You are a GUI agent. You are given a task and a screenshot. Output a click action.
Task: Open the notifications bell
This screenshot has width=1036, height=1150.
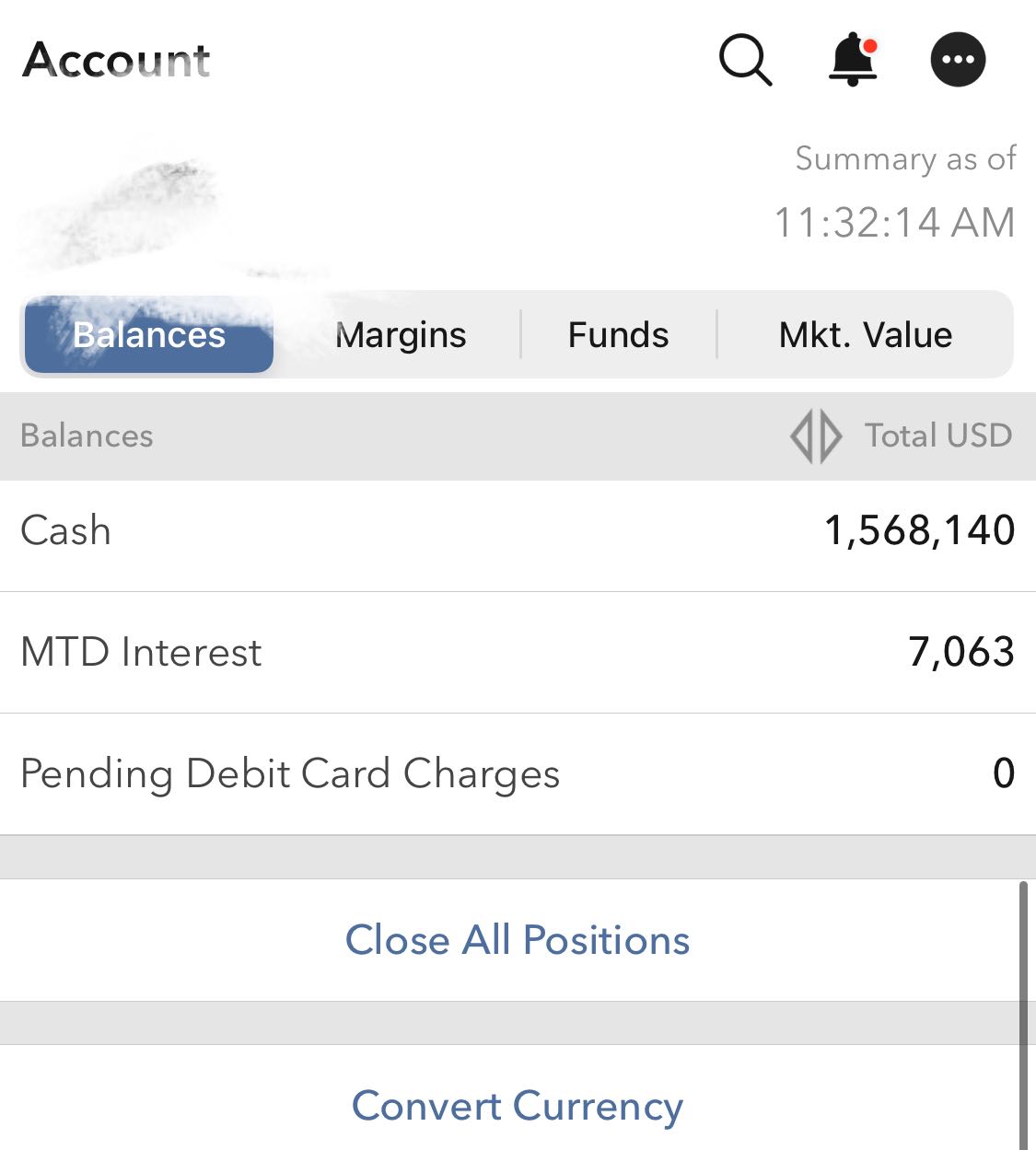click(853, 60)
